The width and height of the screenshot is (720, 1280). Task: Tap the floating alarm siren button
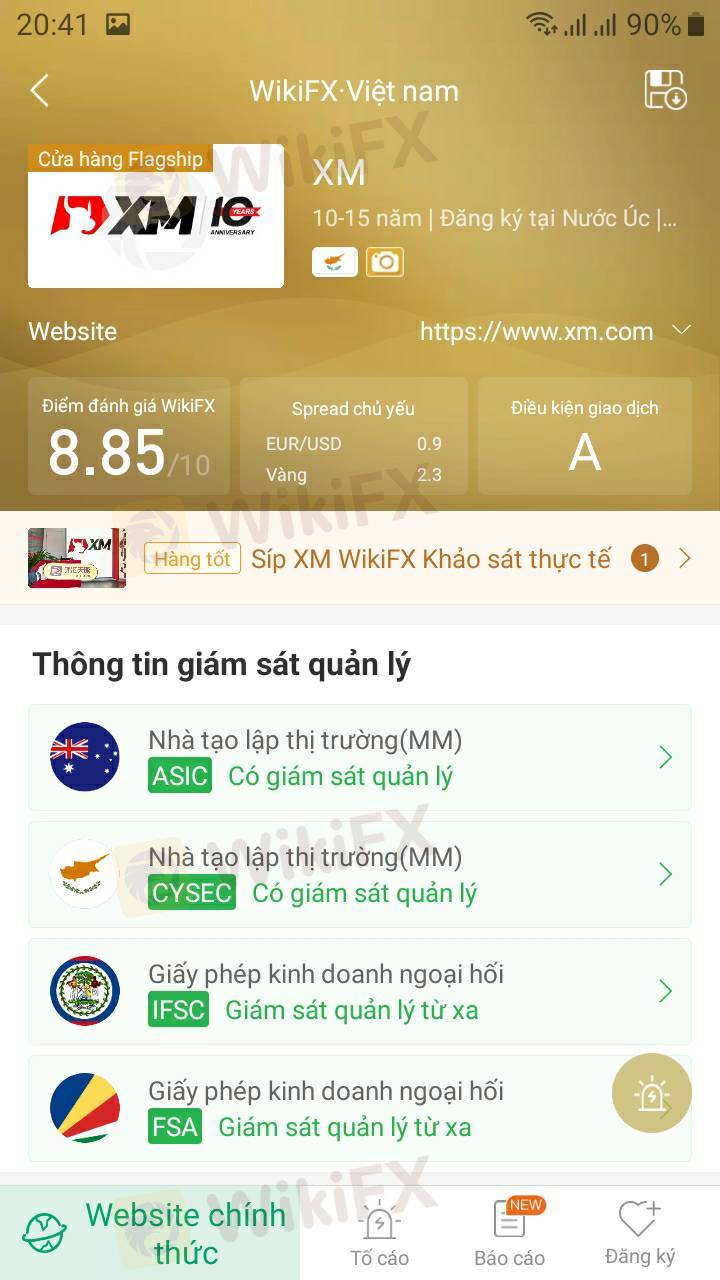coord(652,1093)
